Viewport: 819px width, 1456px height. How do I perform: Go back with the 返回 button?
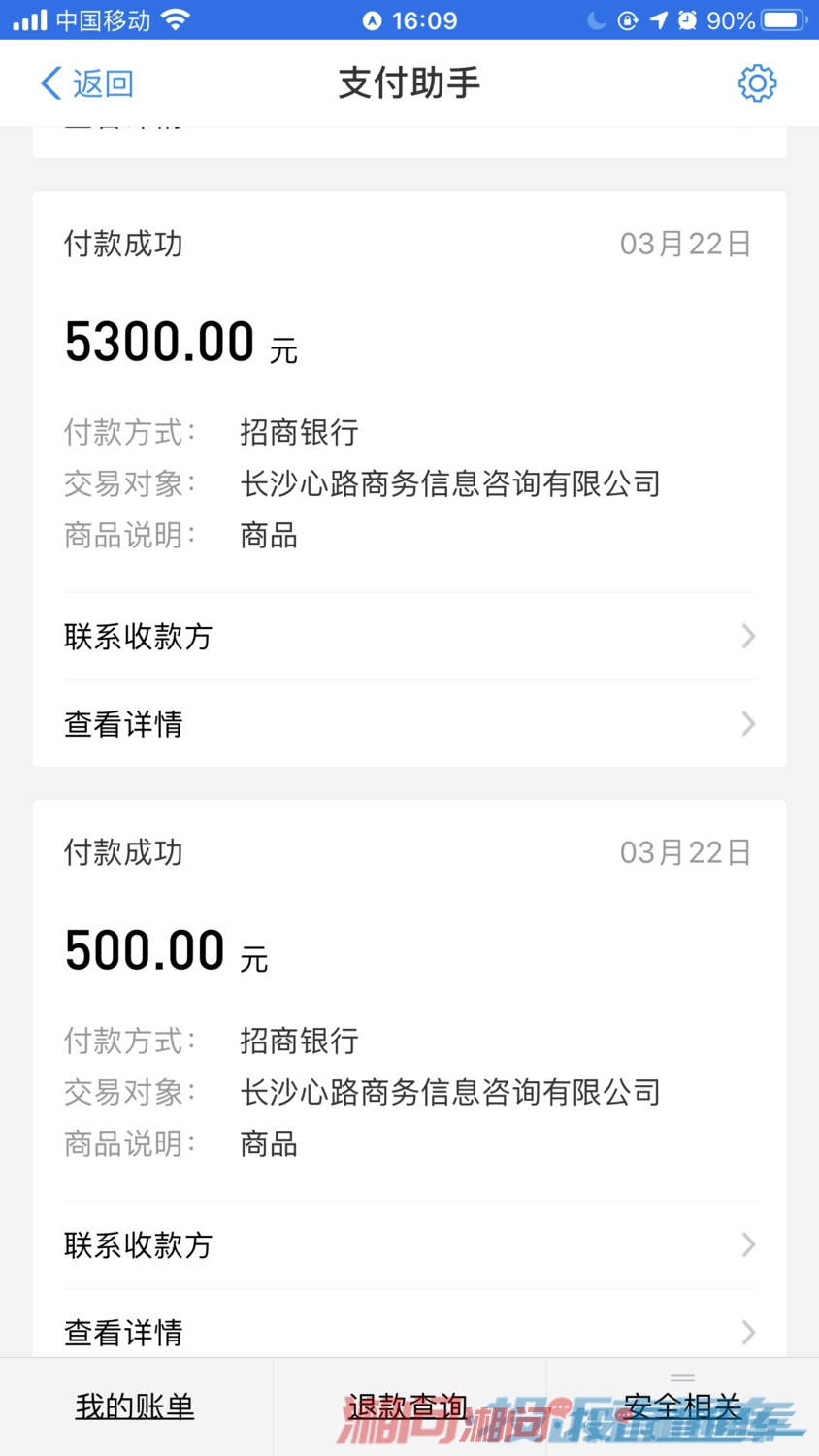tap(86, 83)
